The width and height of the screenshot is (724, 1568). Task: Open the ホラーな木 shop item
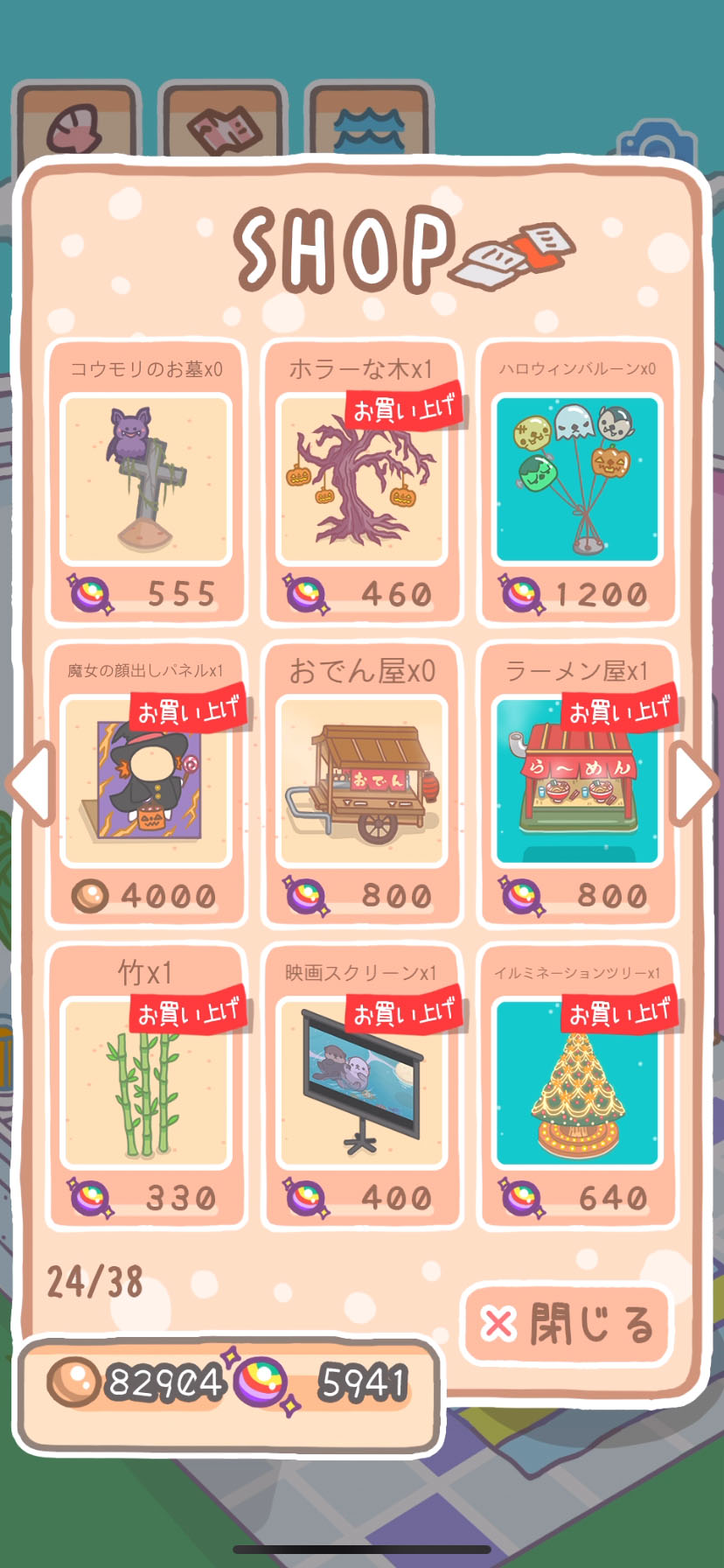pyautogui.click(x=362, y=481)
